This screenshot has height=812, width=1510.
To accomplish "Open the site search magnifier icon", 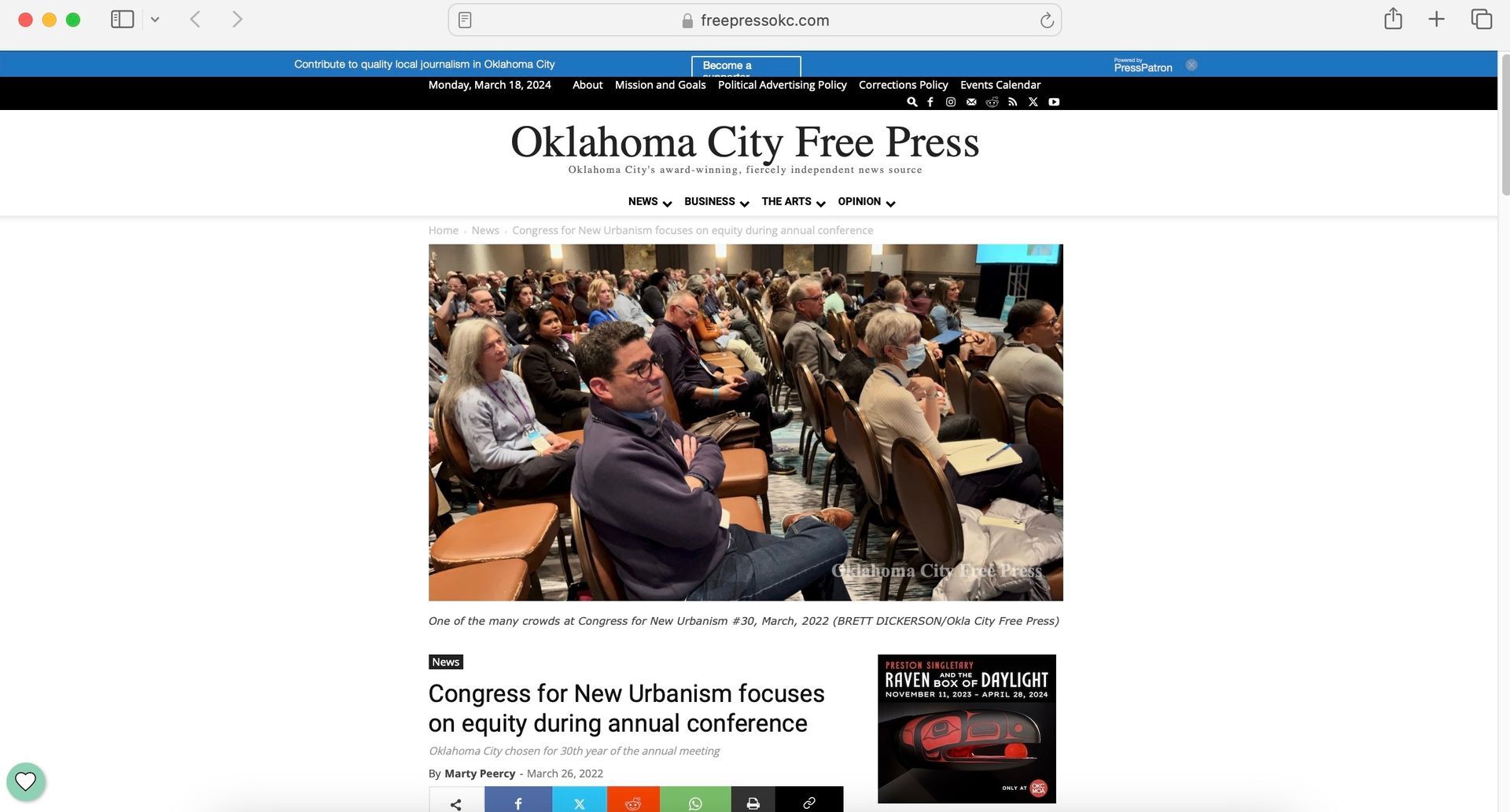I will point(912,102).
